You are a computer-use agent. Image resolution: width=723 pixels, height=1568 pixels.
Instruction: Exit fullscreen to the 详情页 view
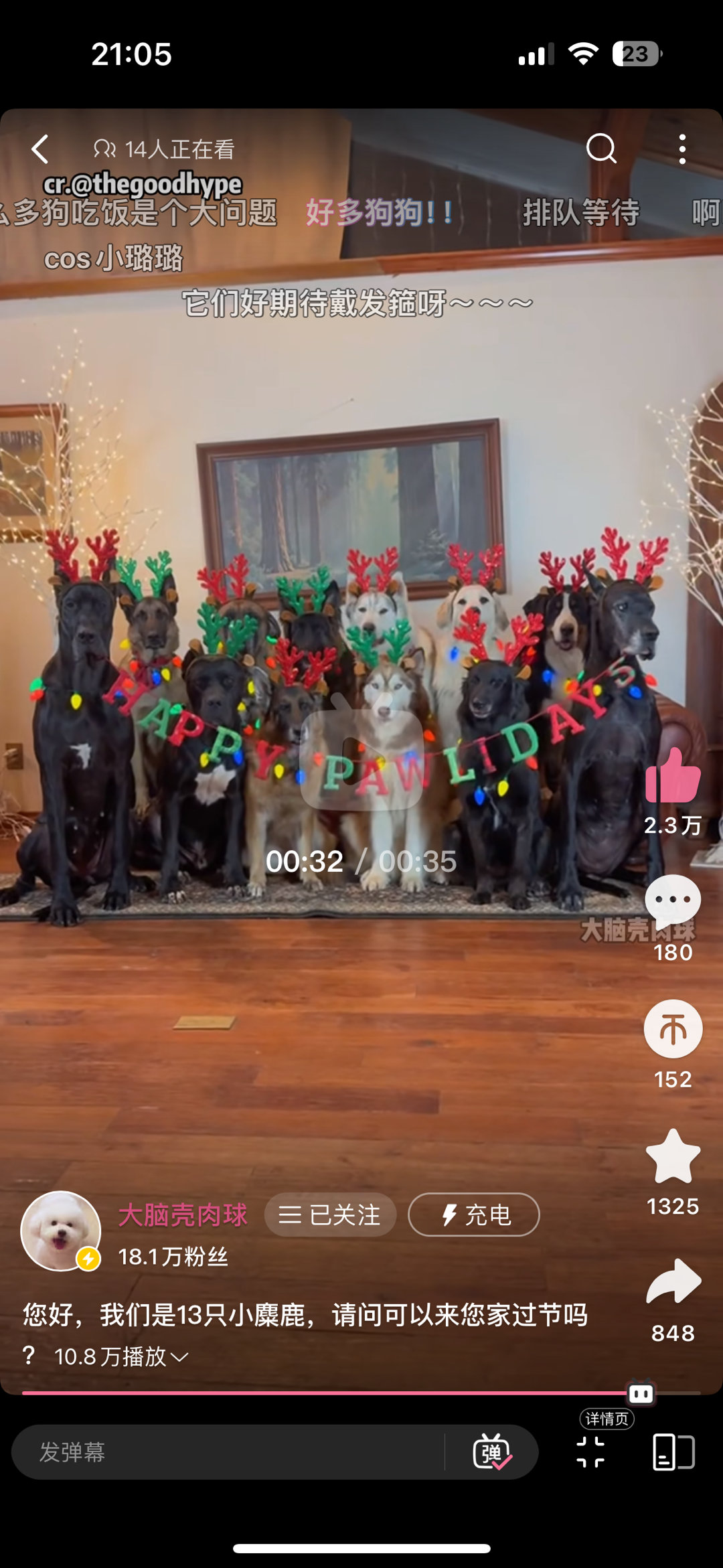590,1452
